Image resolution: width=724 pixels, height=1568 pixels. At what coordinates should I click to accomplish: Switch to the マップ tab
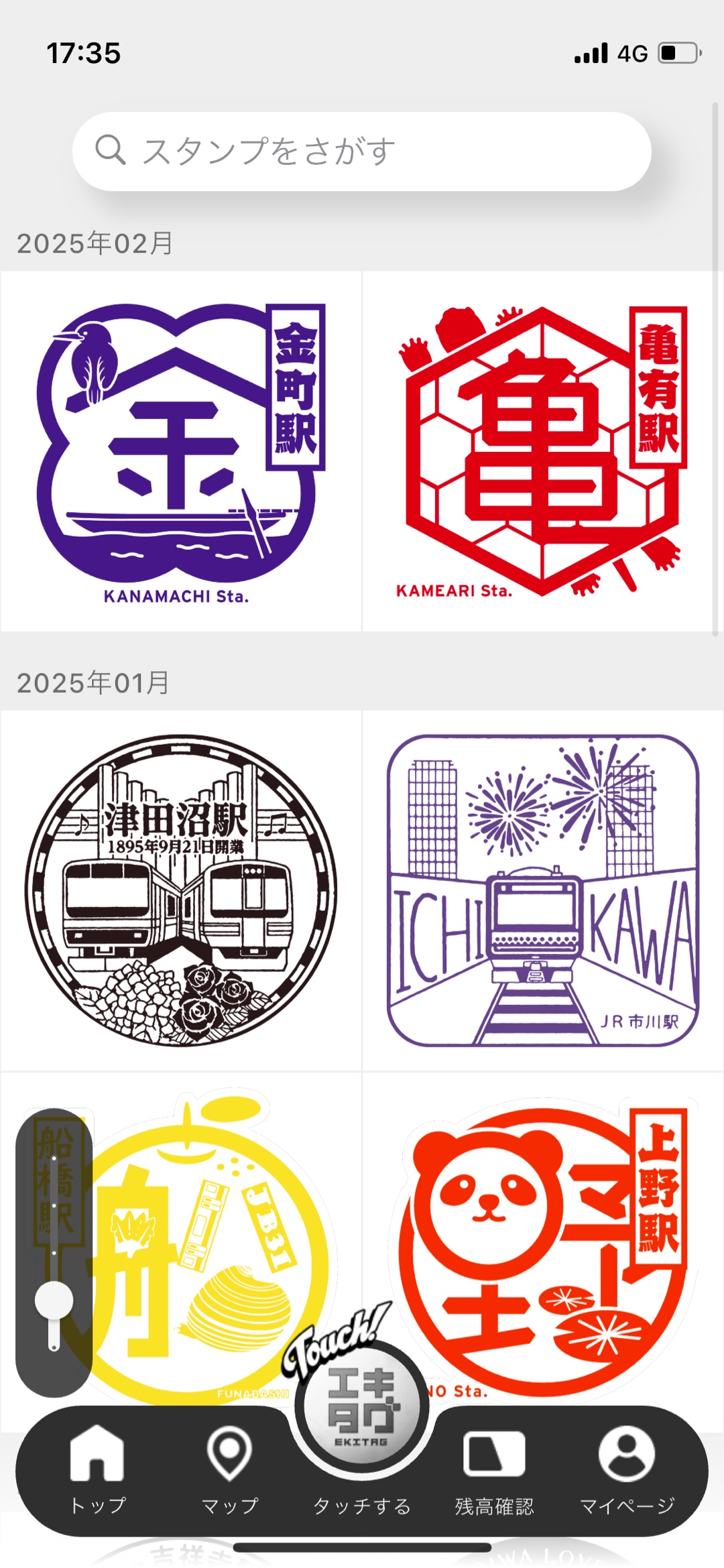click(x=230, y=1469)
